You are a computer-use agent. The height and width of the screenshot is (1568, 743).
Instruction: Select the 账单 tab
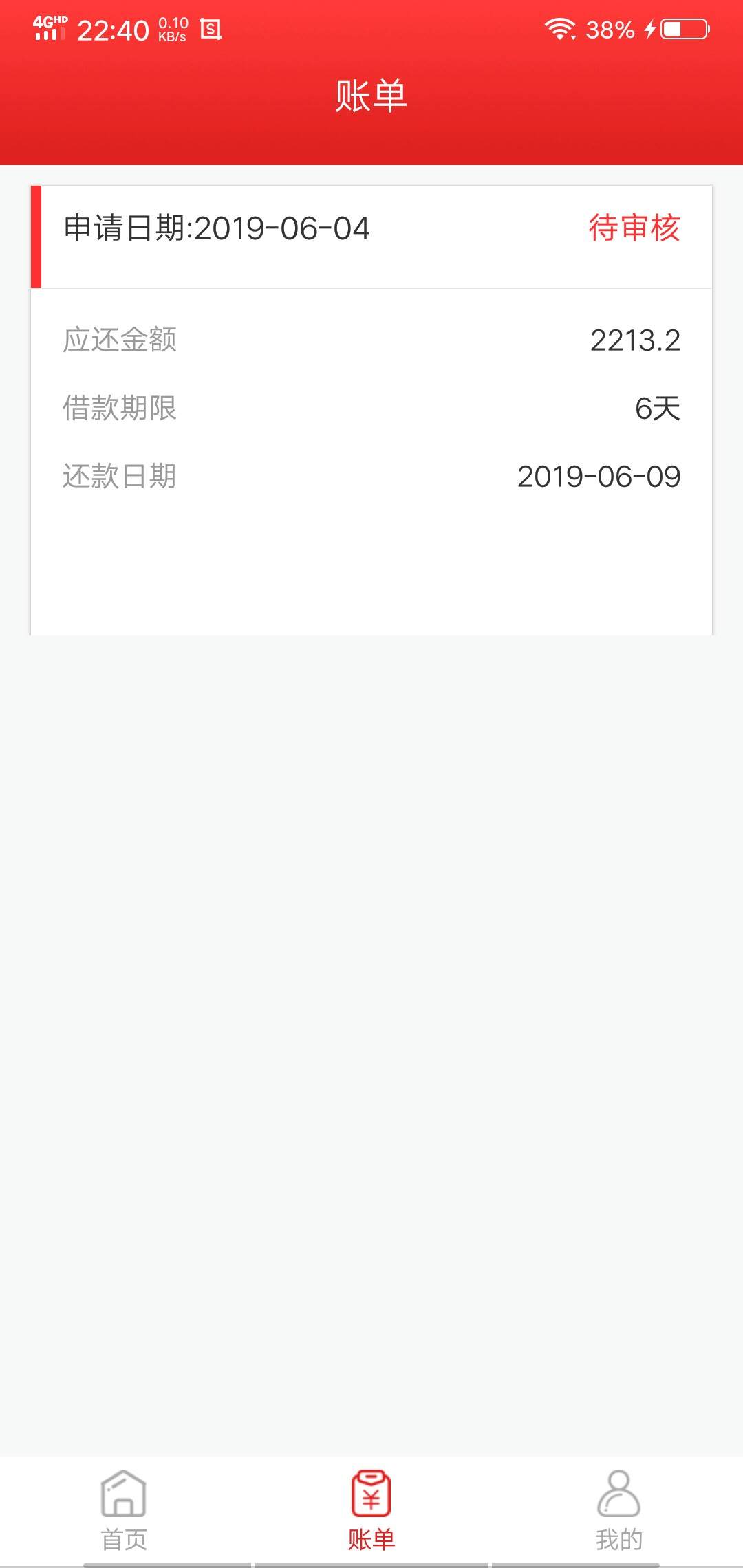click(371, 1510)
